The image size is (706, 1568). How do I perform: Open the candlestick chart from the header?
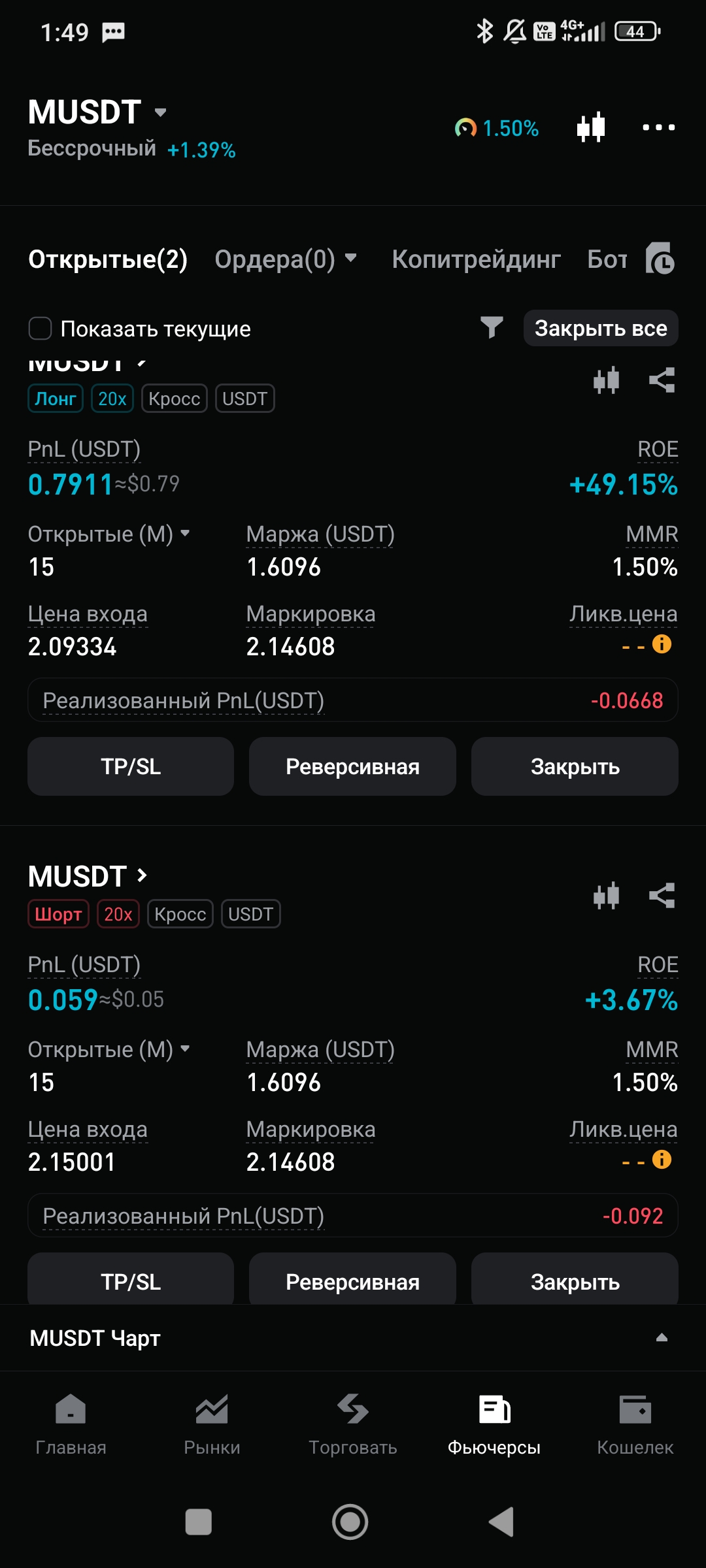pyautogui.click(x=590, y=127)
